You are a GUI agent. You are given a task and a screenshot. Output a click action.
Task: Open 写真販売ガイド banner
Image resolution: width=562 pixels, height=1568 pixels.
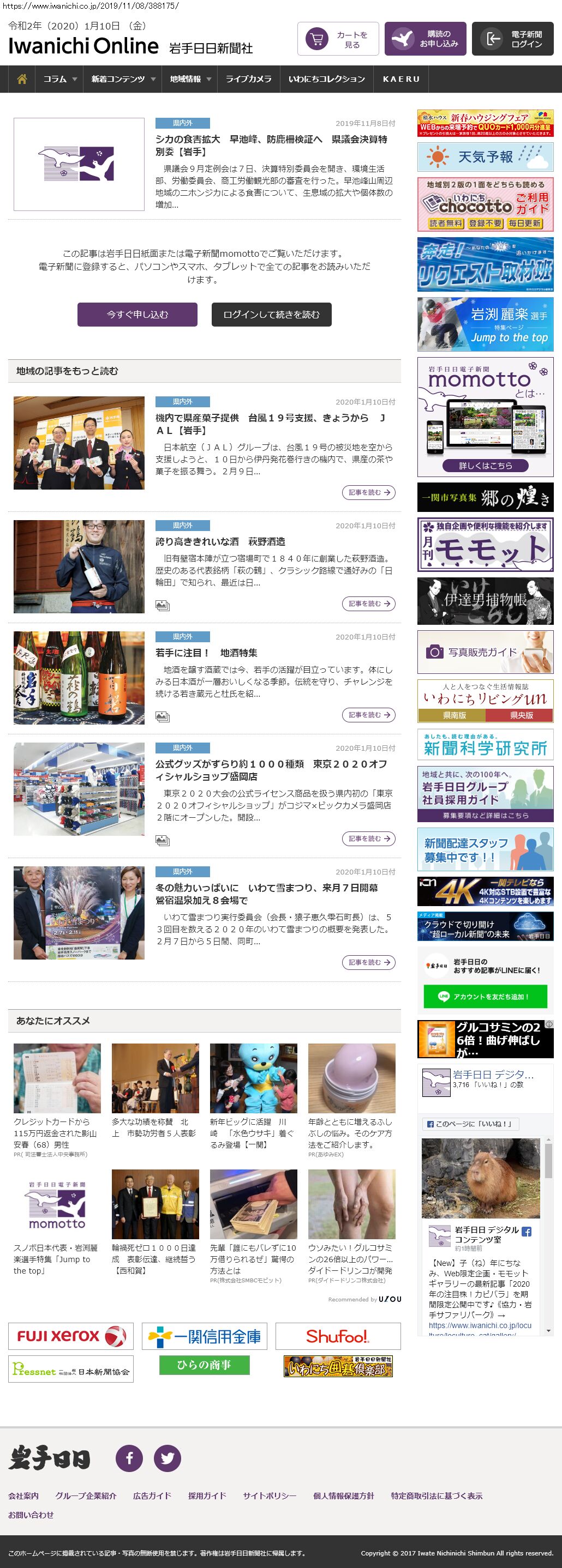coord(485,652)
